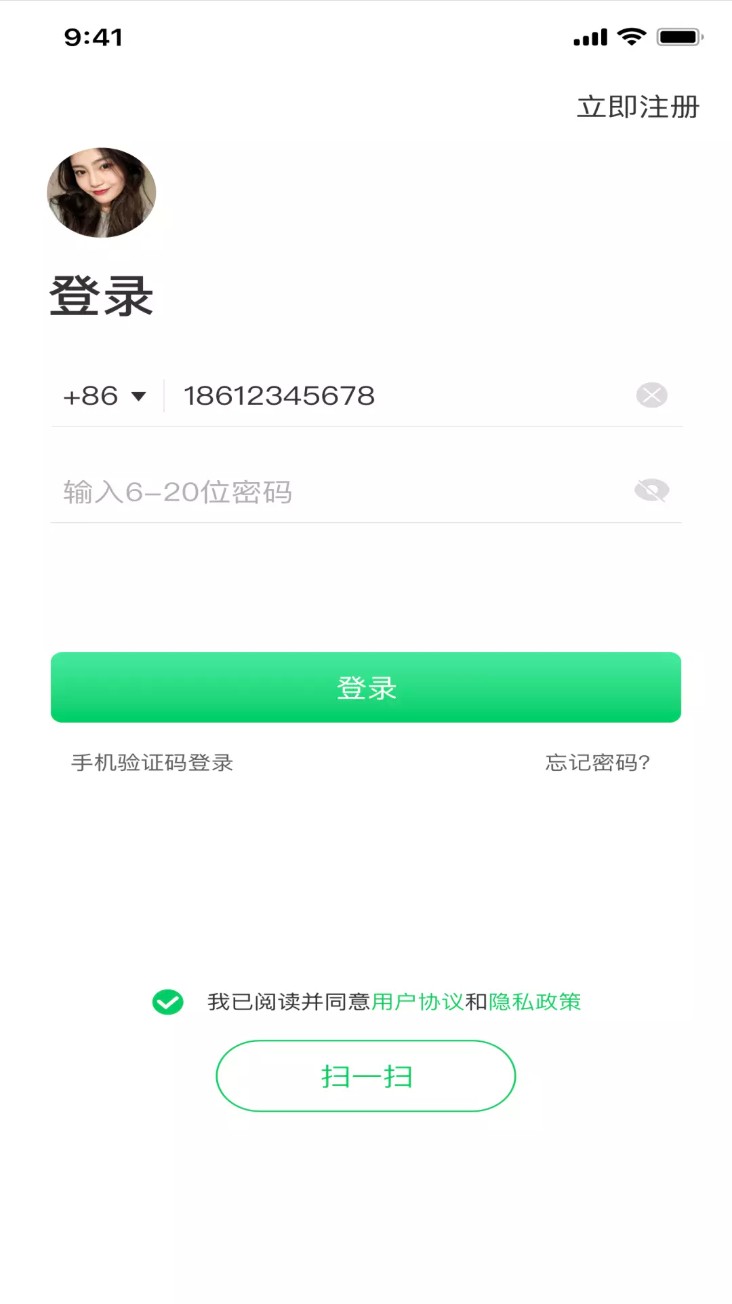This screenshot has width=732, height=1304.
Task: Click 忘记密码 to recover password
Action: [598, 761]
